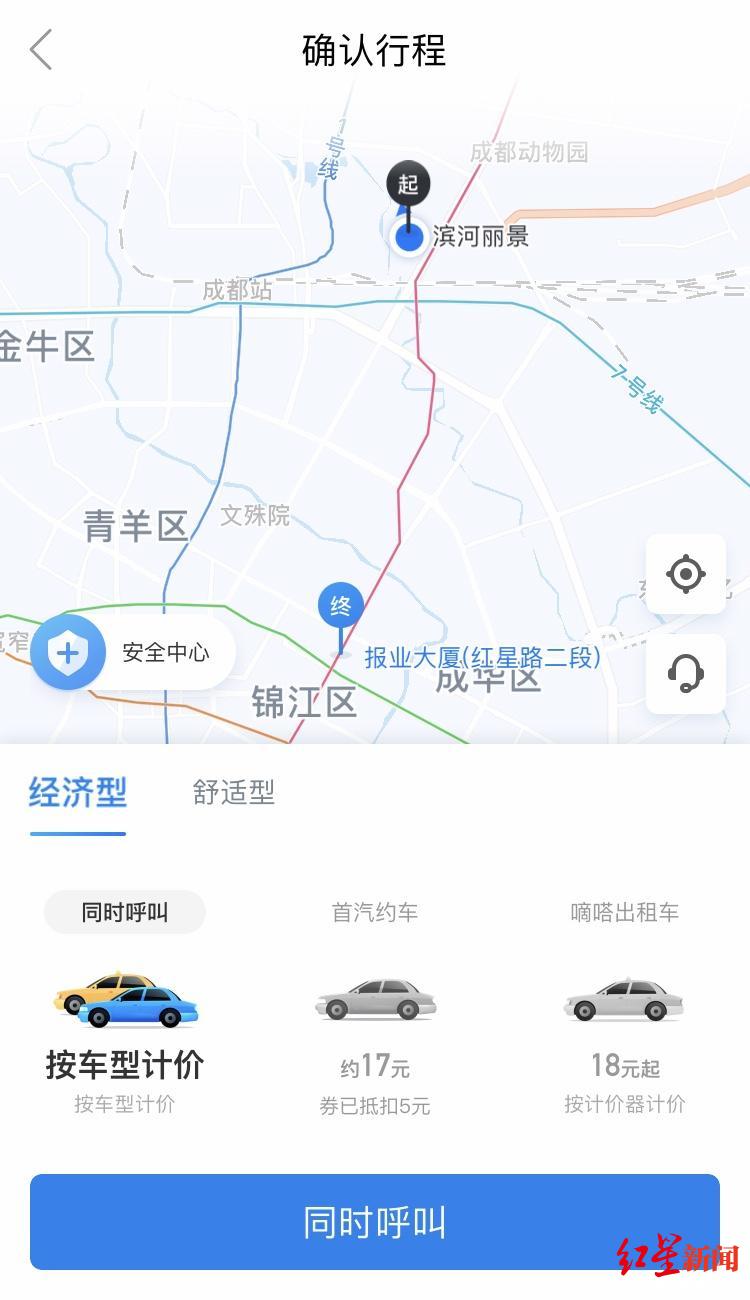
Task: Switch to the 经济型 tab
Action: click(x=78, y=793)
